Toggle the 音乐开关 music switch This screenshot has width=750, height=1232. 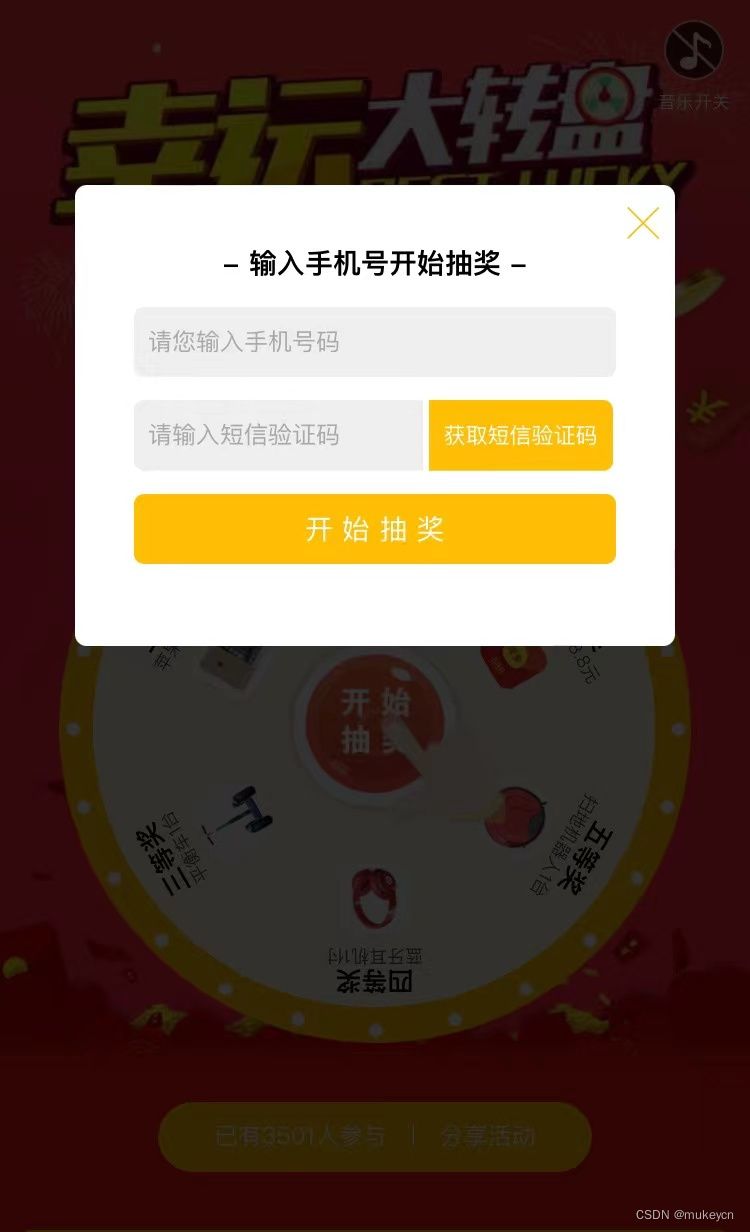click(x=694, y=99)
